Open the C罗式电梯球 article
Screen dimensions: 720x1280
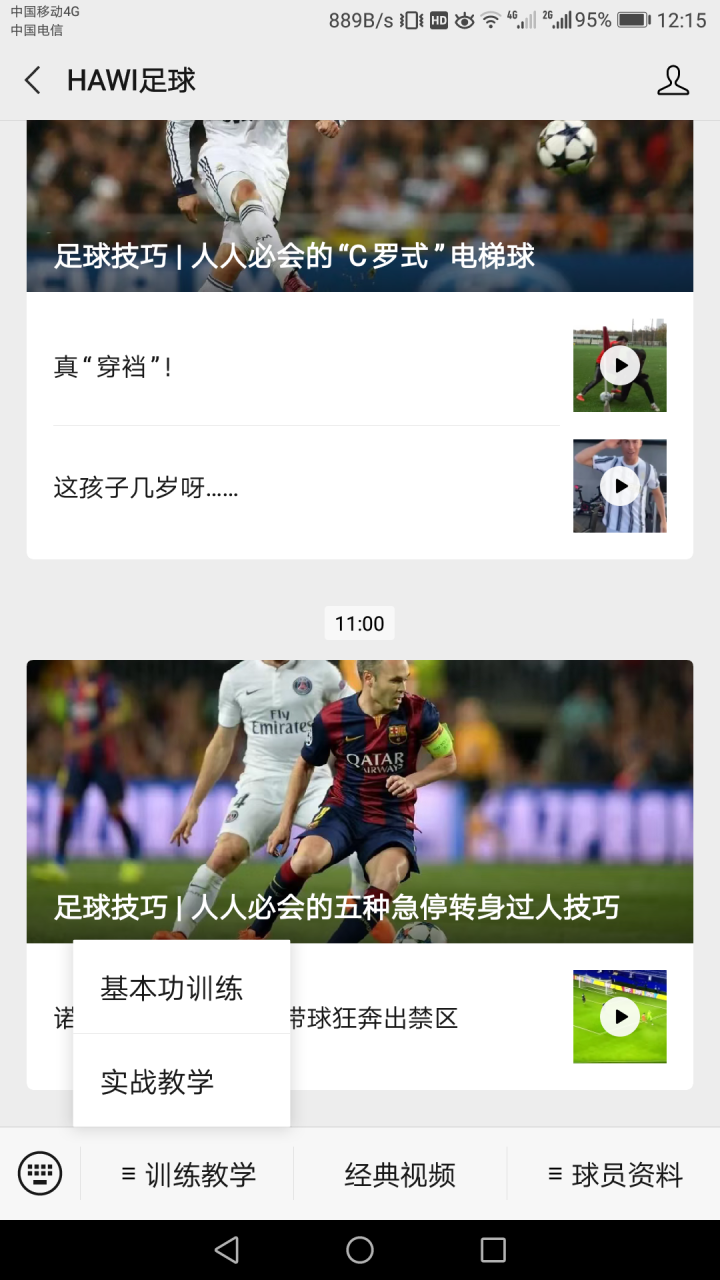[x=359, y=210]
